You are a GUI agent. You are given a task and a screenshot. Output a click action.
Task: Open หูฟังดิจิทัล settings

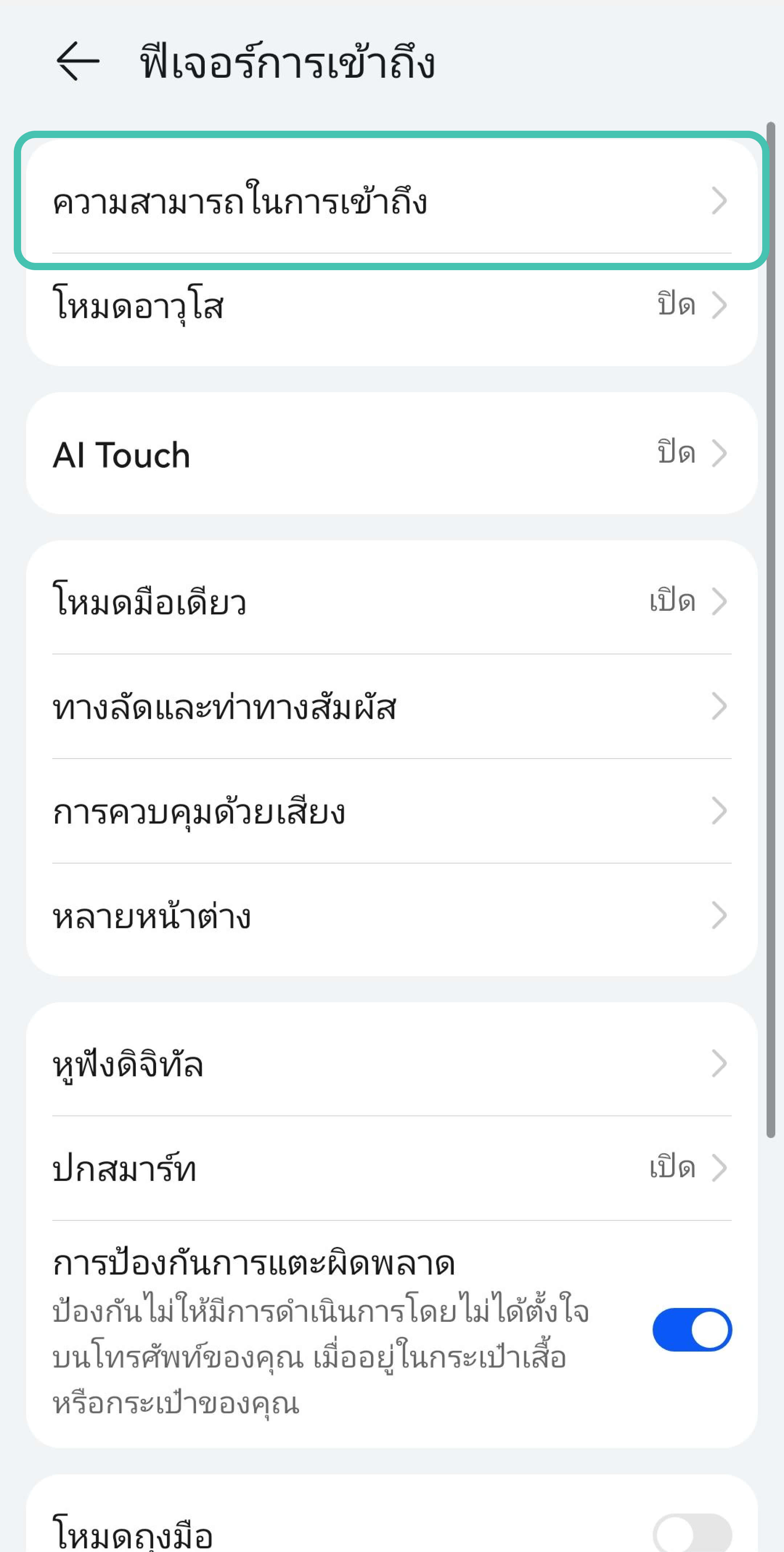coord(391,1063)
